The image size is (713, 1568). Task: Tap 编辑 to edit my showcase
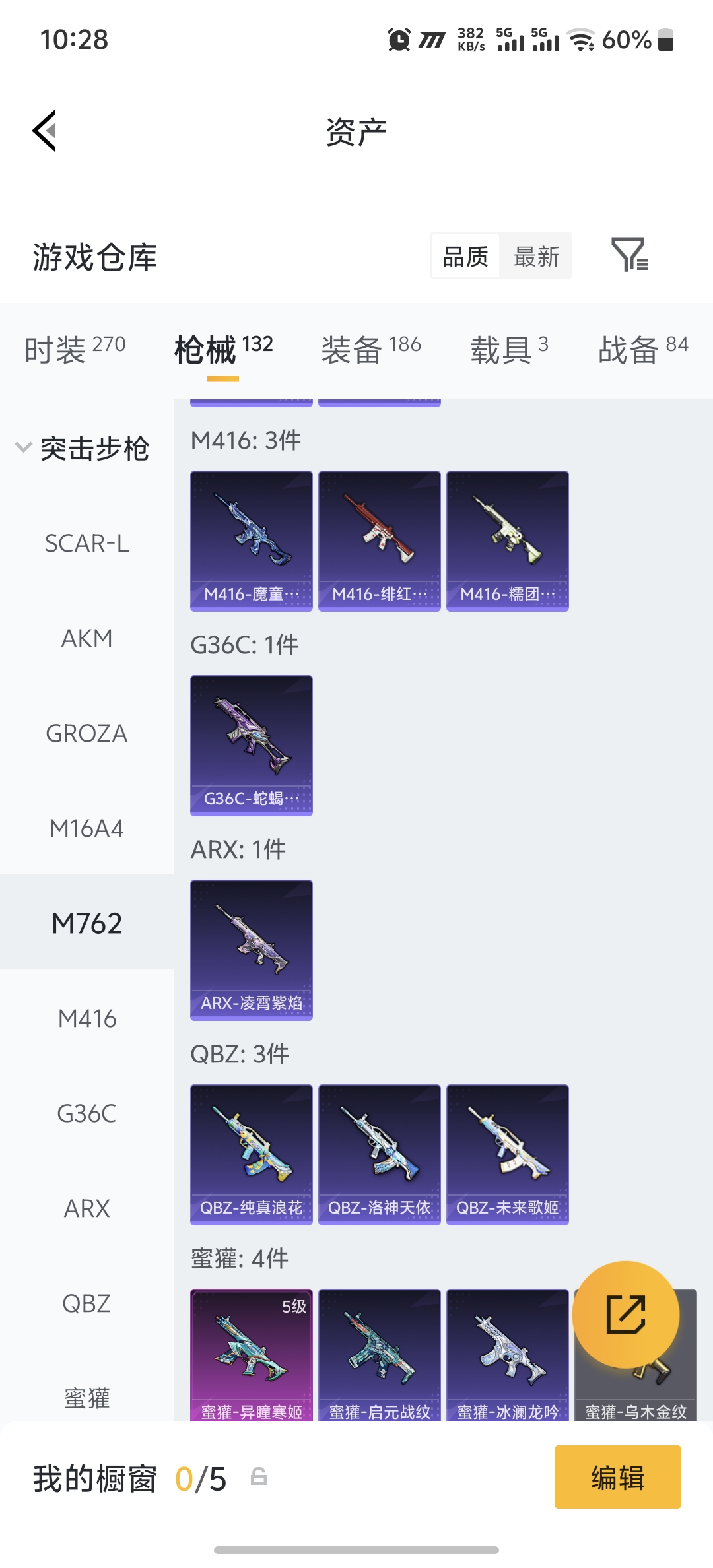(617, 1477)
